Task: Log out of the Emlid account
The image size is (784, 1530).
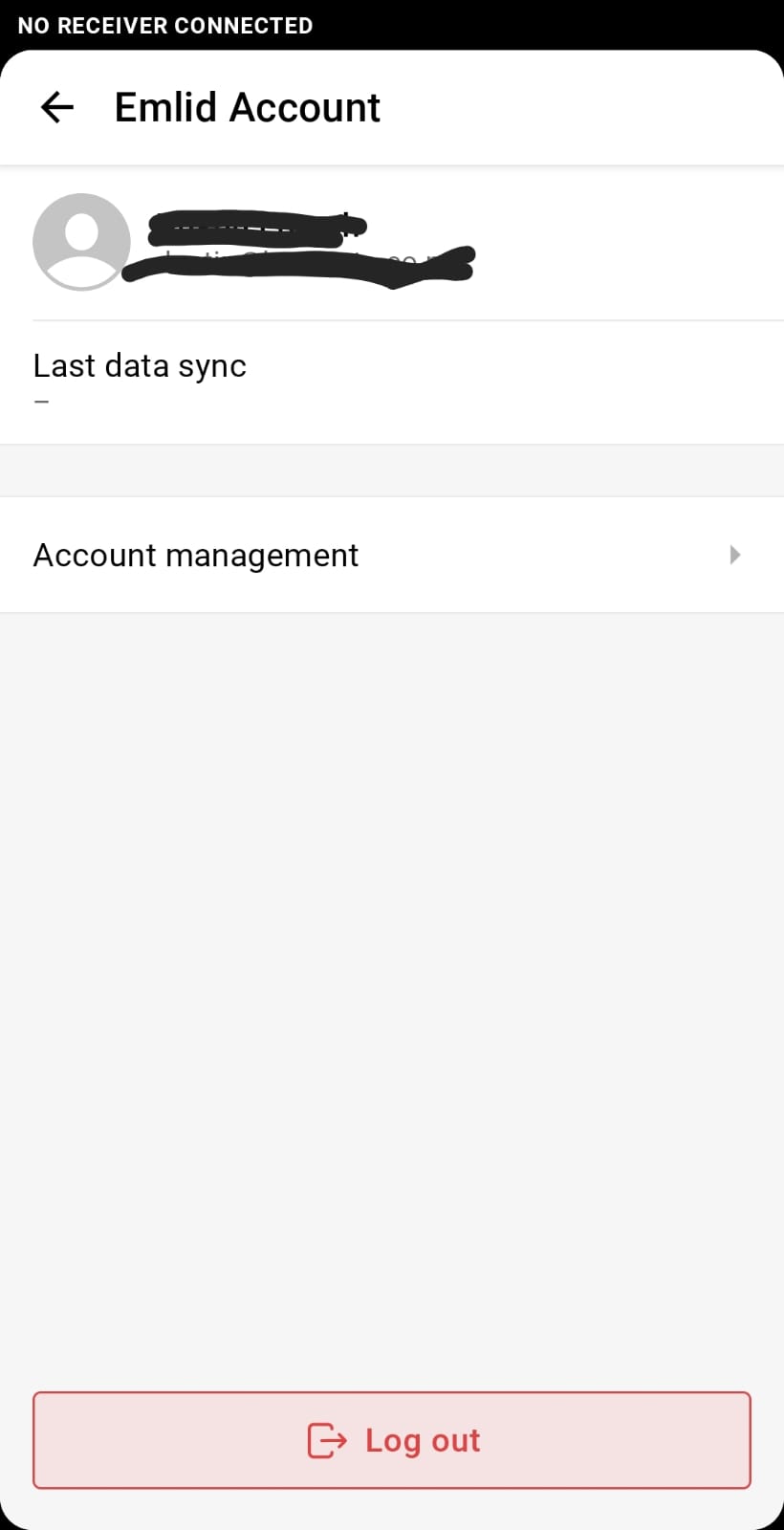Action: pos(392,1440)
